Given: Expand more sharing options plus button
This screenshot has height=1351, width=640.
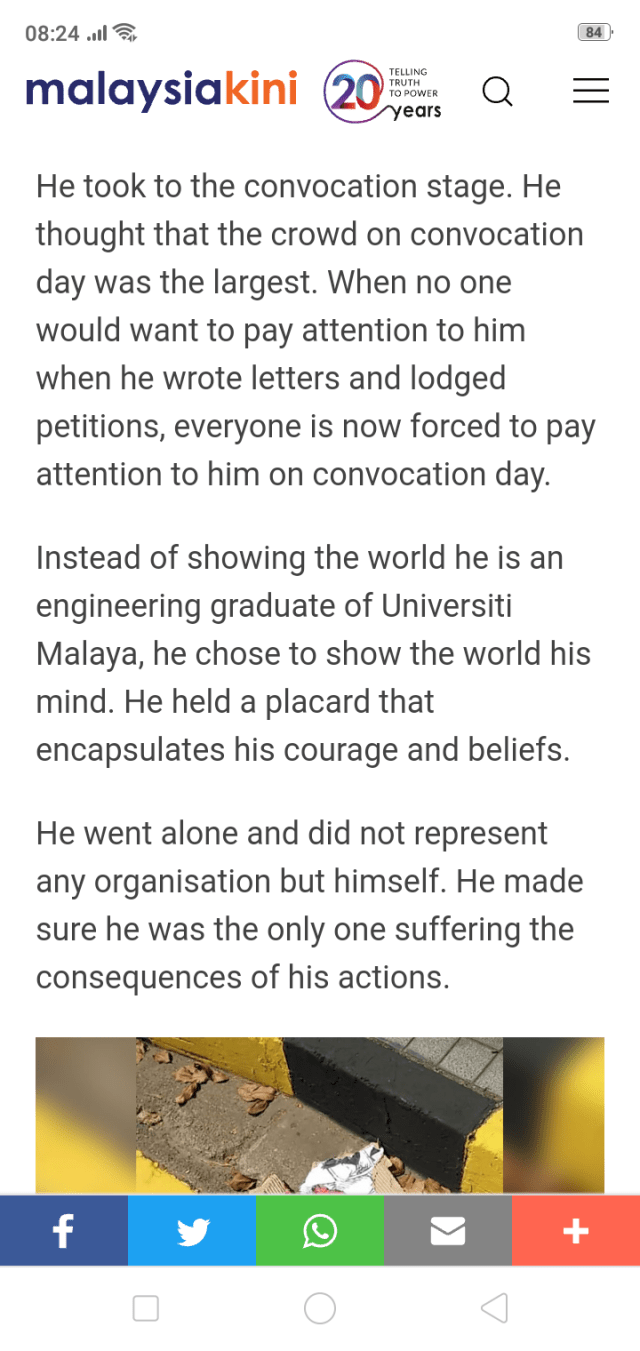Looking at the screenshot, I should 576,1231.
